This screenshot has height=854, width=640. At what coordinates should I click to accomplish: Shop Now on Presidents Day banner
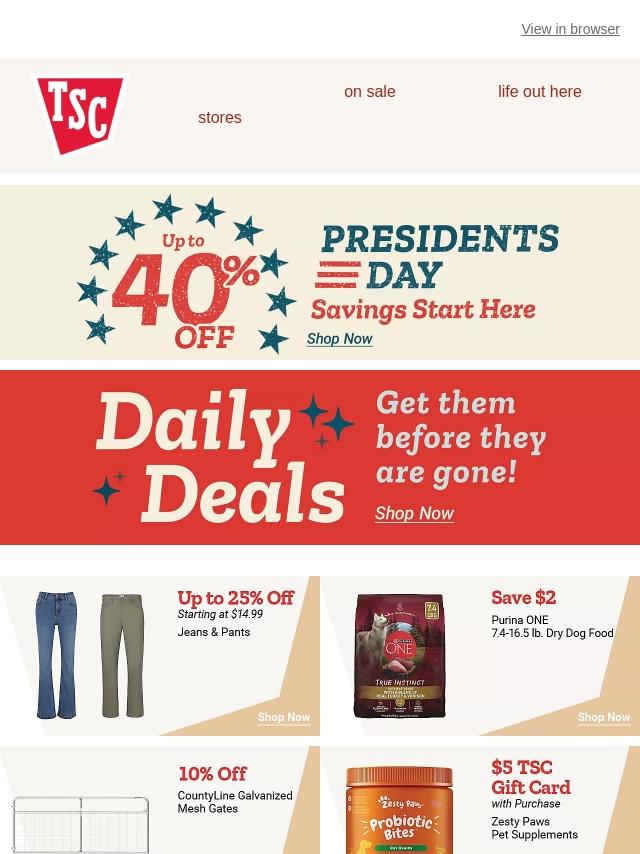[x=339, y=339]
